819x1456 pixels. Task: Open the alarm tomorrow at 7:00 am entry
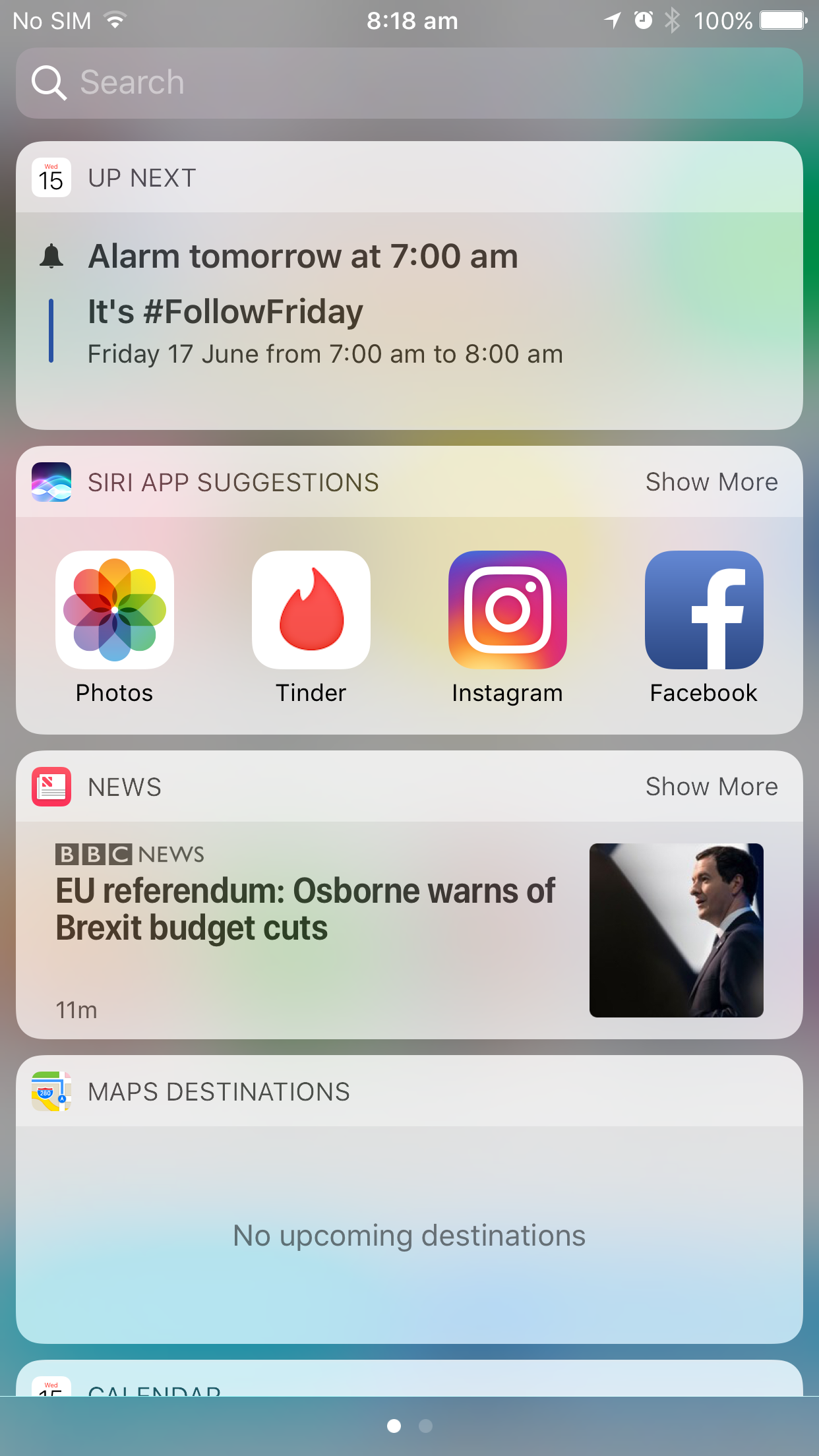303,257
